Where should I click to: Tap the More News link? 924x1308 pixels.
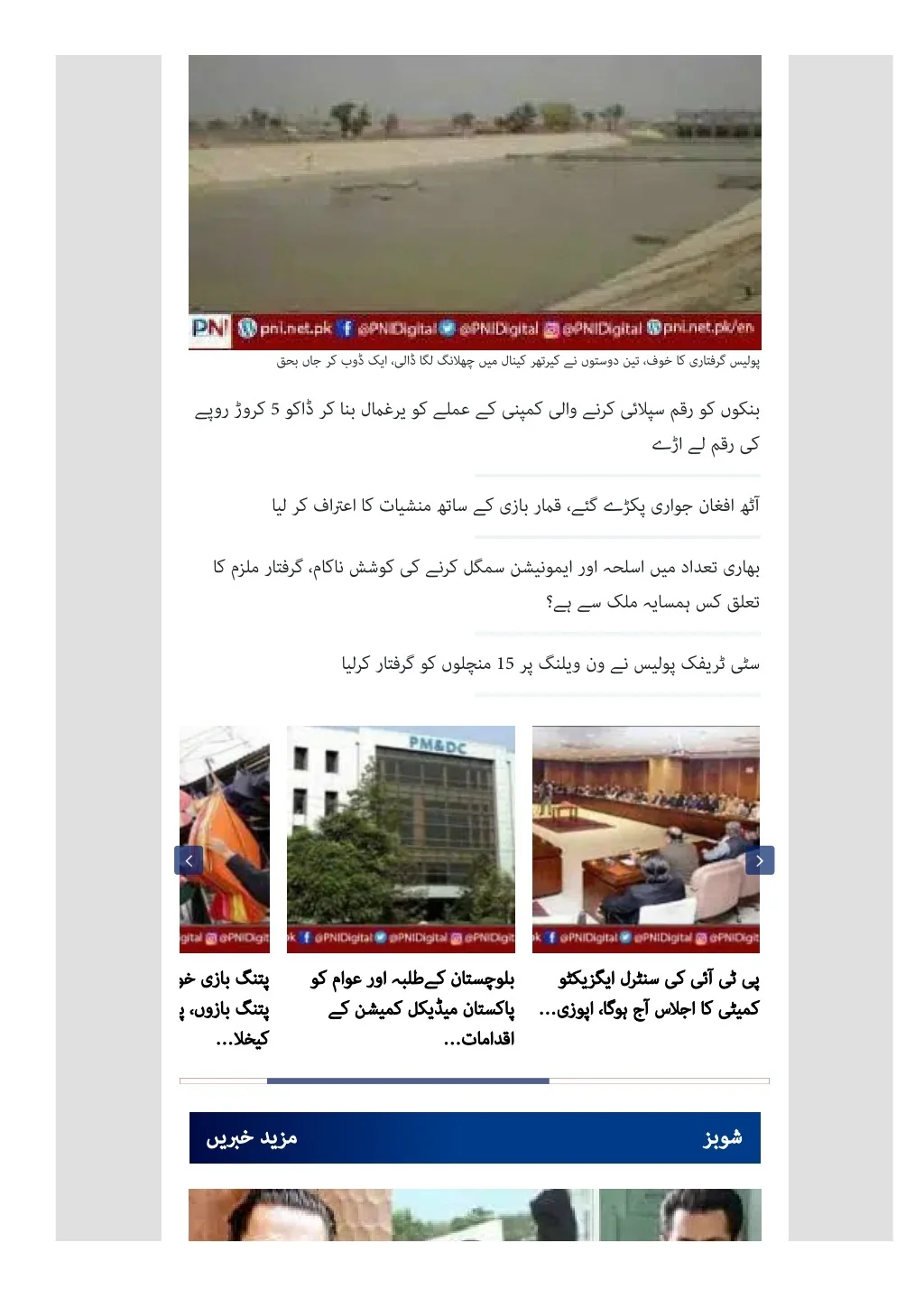click(x=252, y=1137)
